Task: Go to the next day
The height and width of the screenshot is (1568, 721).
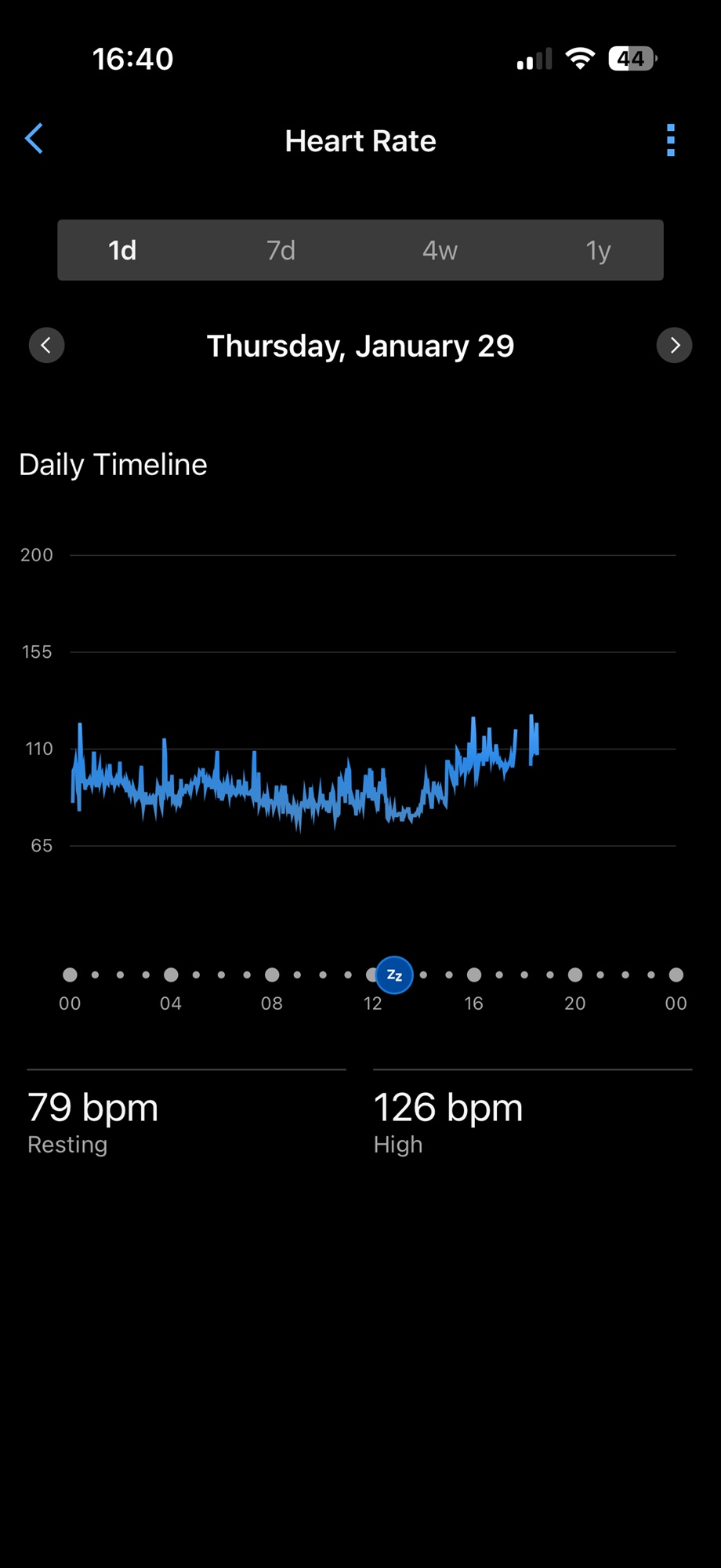Action: tap(674, 345)
